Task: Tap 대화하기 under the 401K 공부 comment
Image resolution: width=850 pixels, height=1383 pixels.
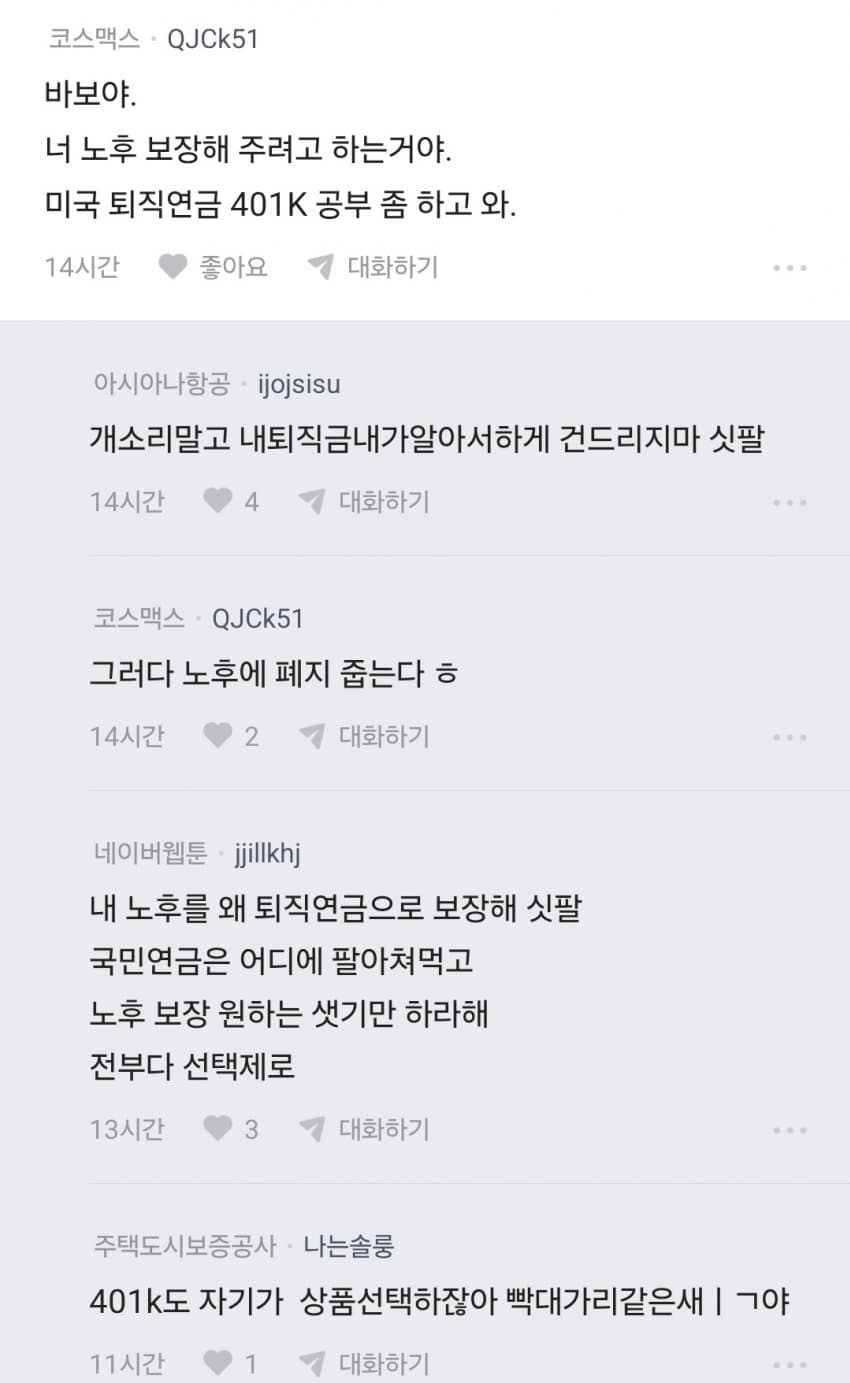Action: (x=372, y=267)
